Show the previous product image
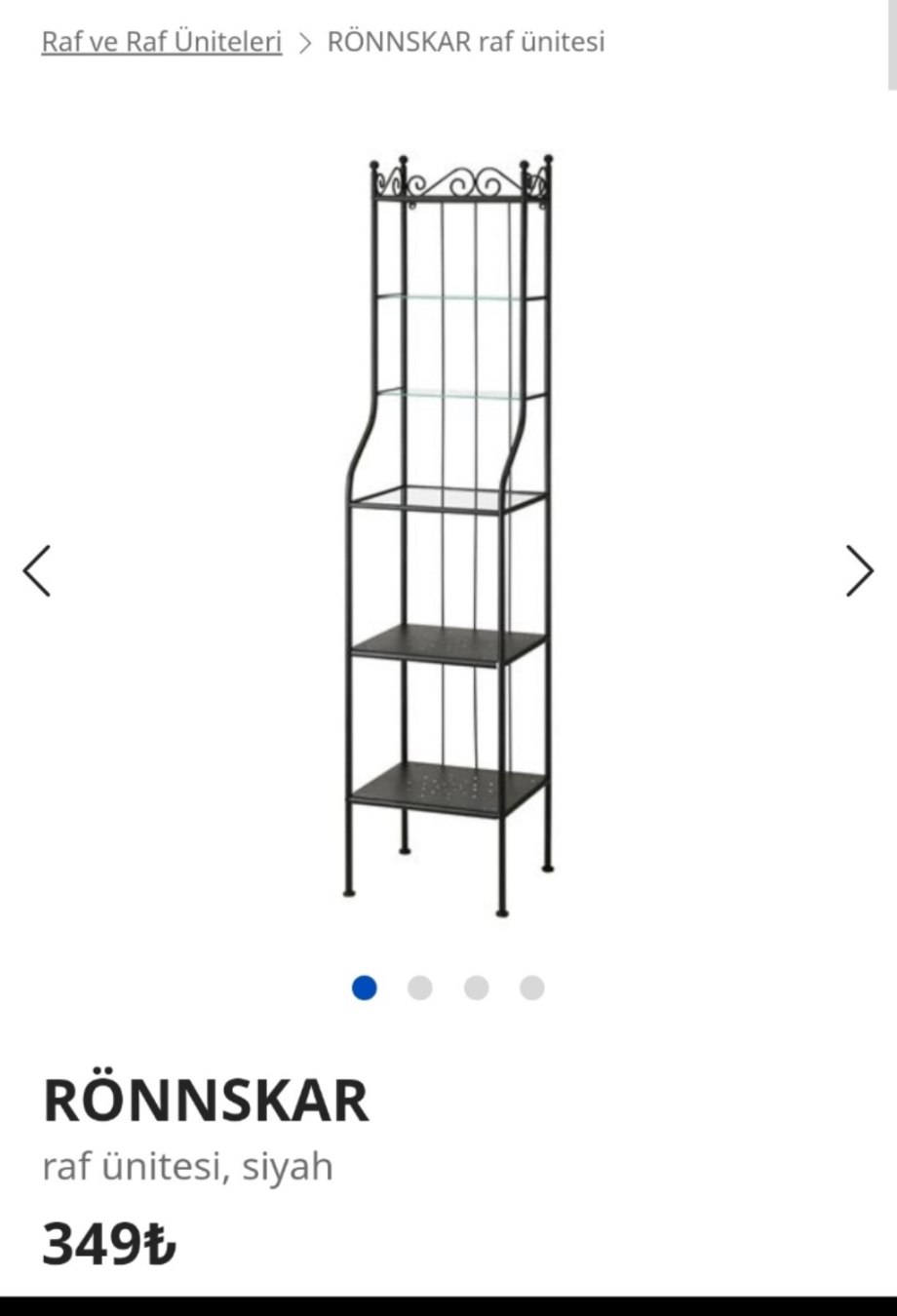This screenshot has height=1316, width=897. click(37, 570)
